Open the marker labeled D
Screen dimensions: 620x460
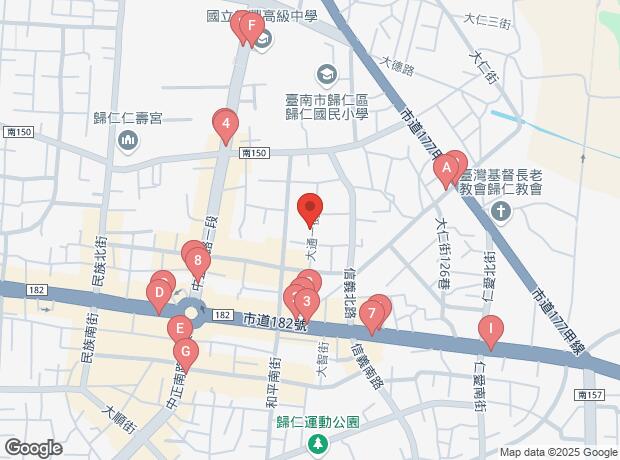coord(157,294)
